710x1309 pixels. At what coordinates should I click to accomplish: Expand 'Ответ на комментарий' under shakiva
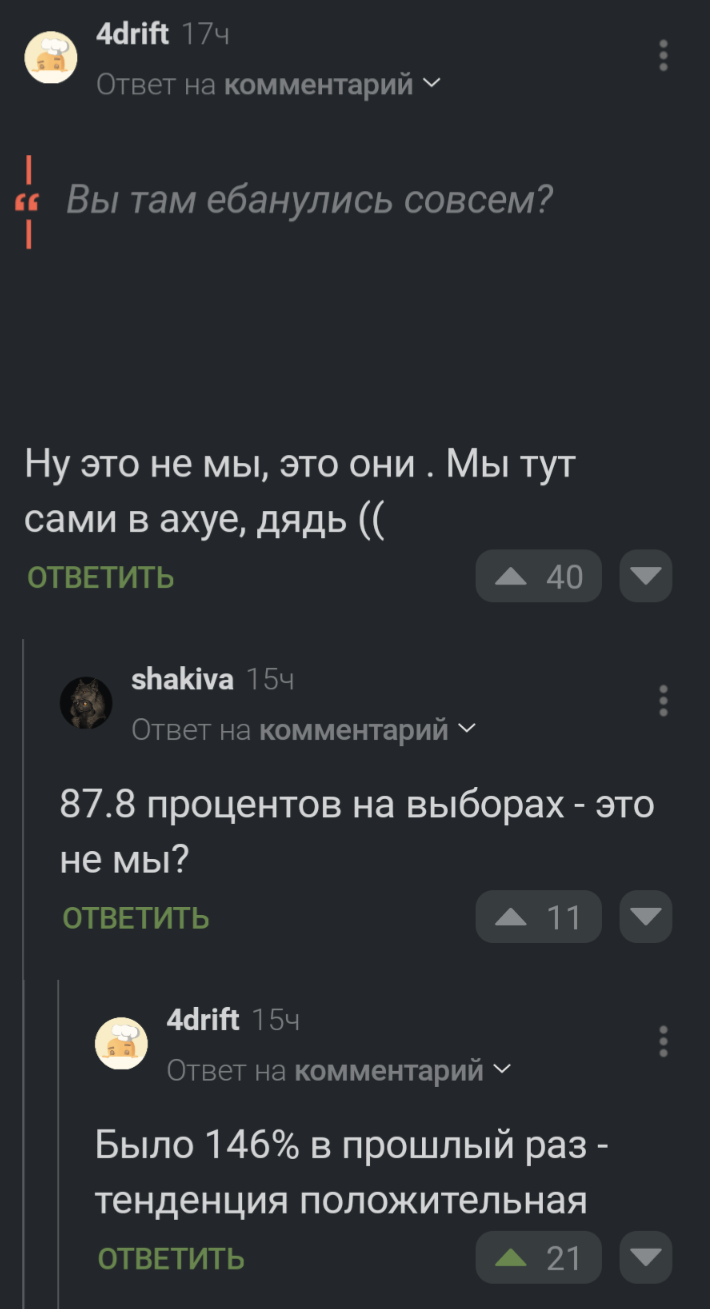tap(303, 731)
